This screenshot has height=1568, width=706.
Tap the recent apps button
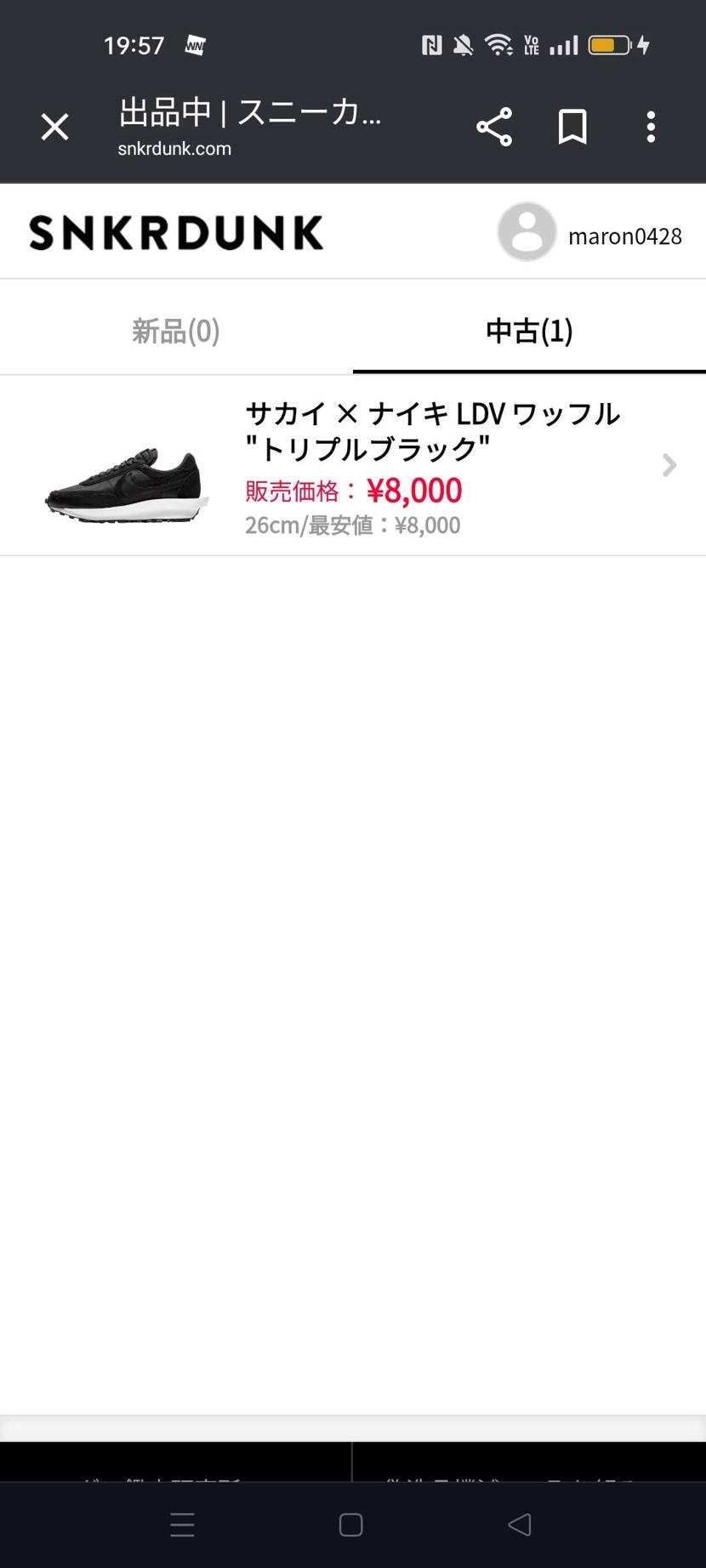pos(182,1525)
